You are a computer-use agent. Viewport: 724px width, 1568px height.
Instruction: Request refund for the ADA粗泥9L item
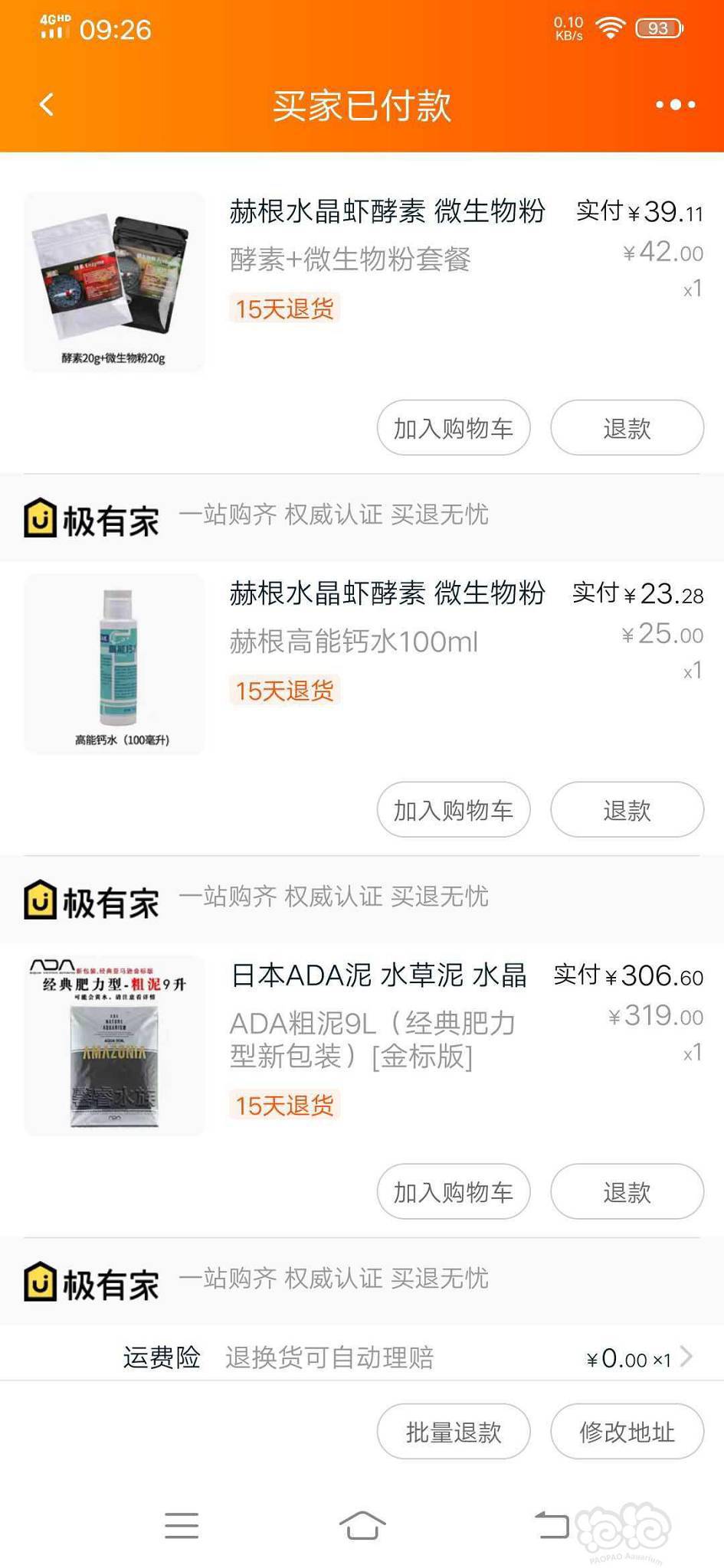coord(627,1192)
